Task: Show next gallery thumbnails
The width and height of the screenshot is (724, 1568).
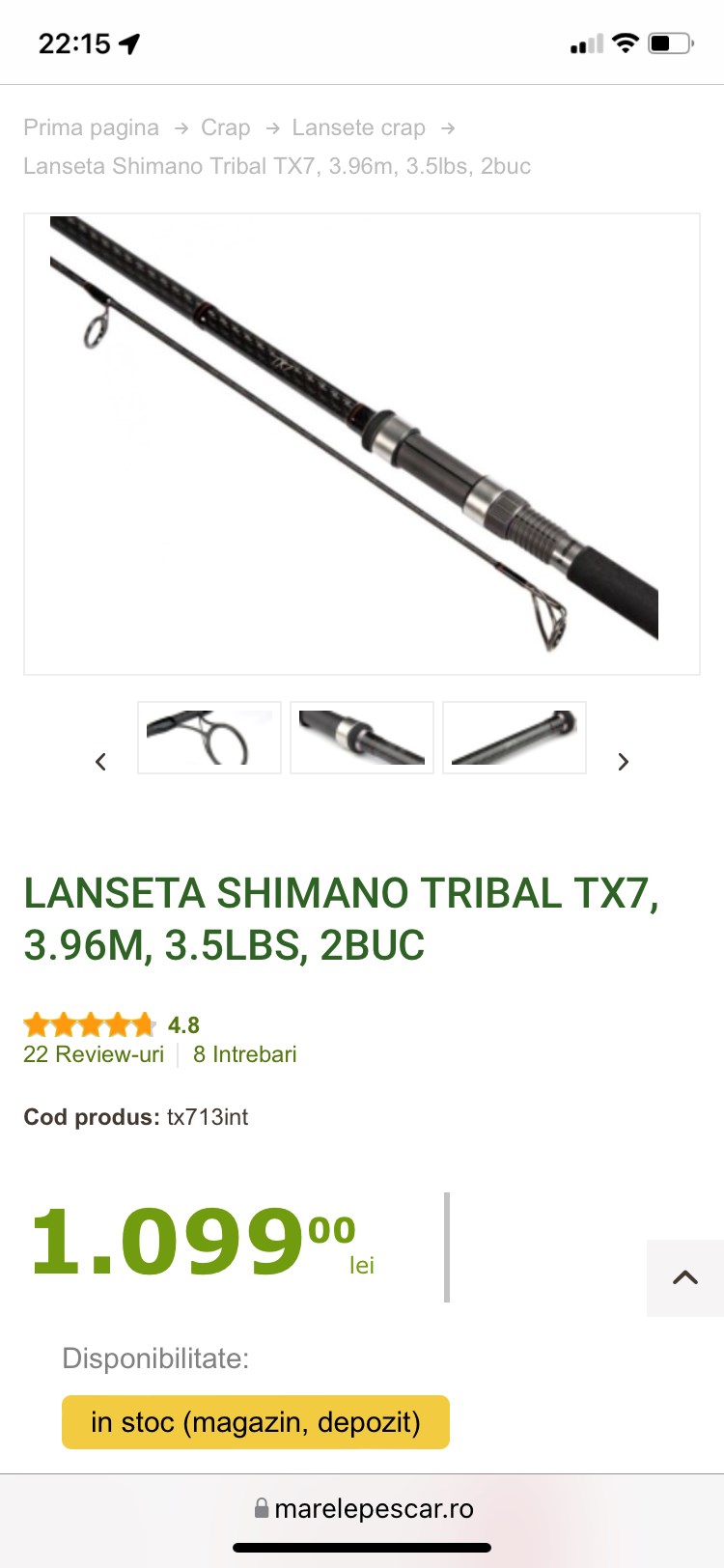Action: pos(623,762)
